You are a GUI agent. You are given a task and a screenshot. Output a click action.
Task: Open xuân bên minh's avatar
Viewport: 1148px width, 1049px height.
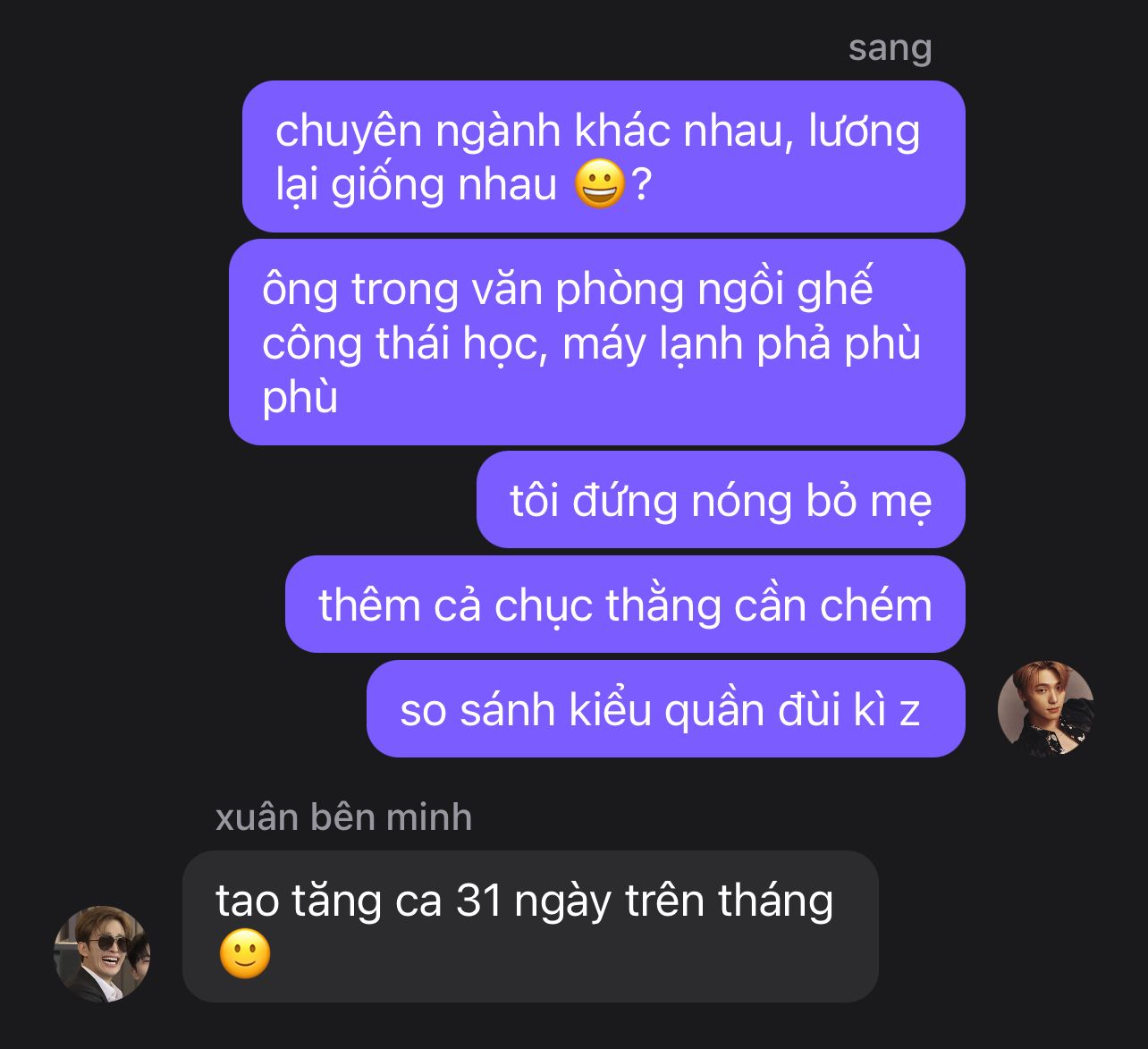102,953
